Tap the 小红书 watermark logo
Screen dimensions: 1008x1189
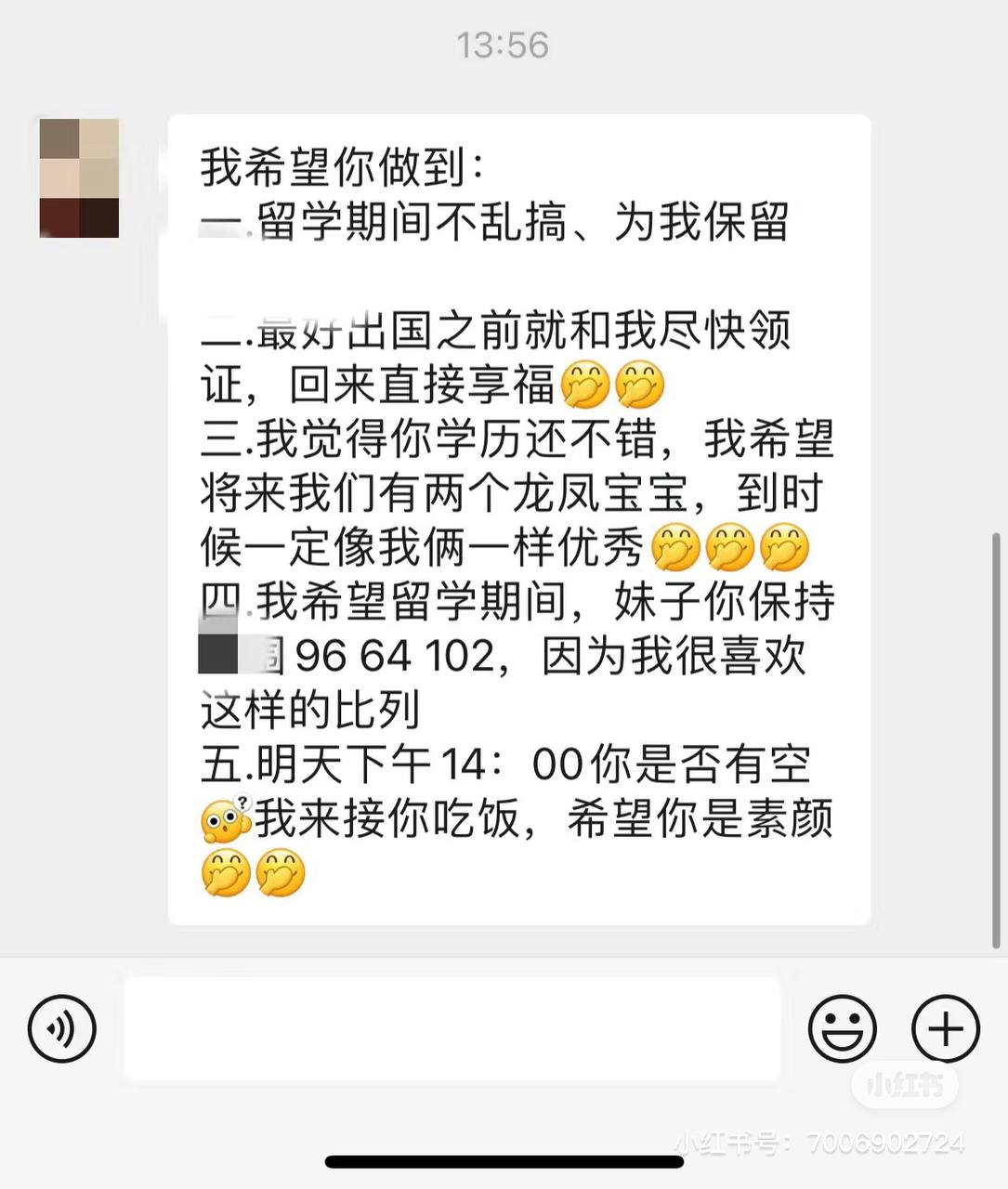click(903, 1085)
